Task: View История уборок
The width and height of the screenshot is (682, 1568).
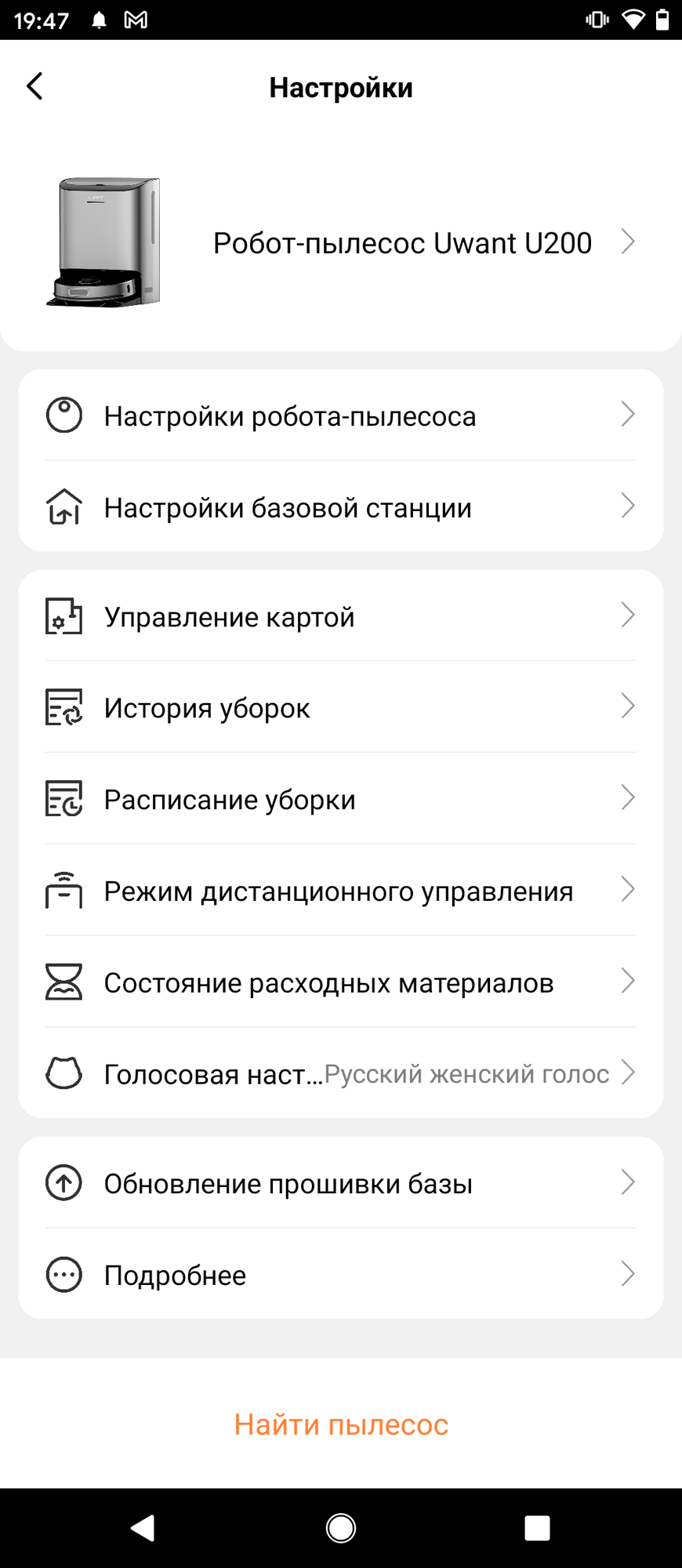Action: point(340,708)
